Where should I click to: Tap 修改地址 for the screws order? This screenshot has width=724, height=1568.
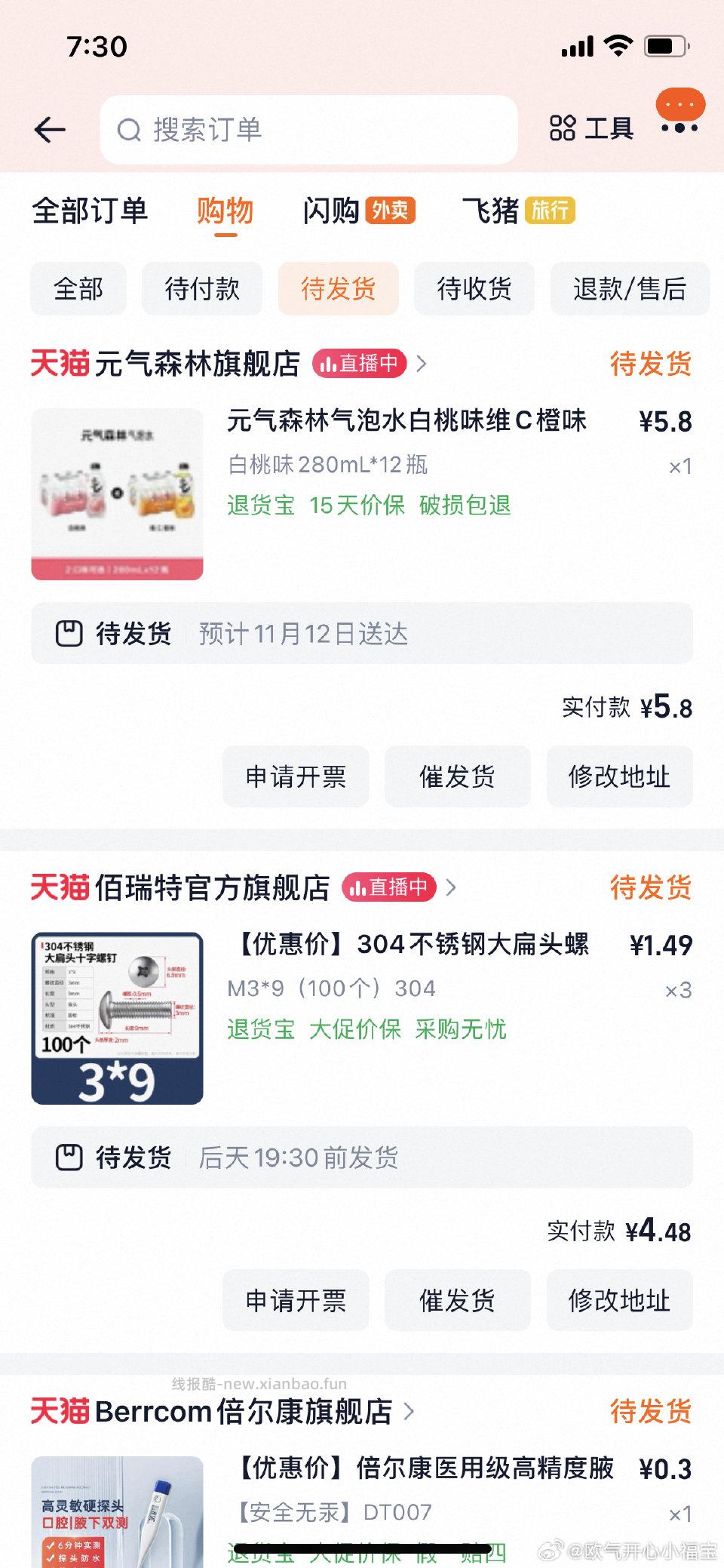(x=619, y=1299)
